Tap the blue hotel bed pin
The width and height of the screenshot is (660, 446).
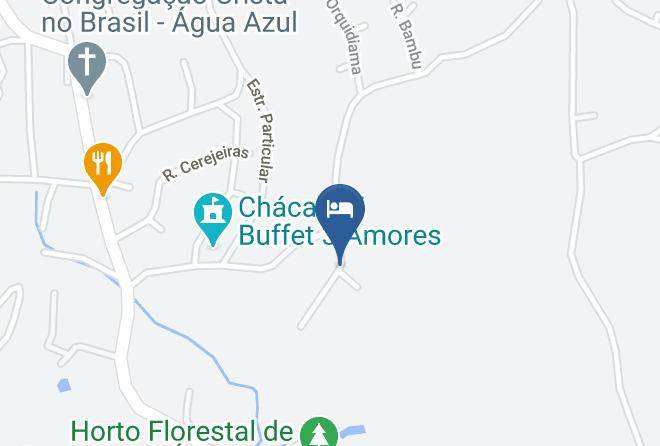coord(340,213)
